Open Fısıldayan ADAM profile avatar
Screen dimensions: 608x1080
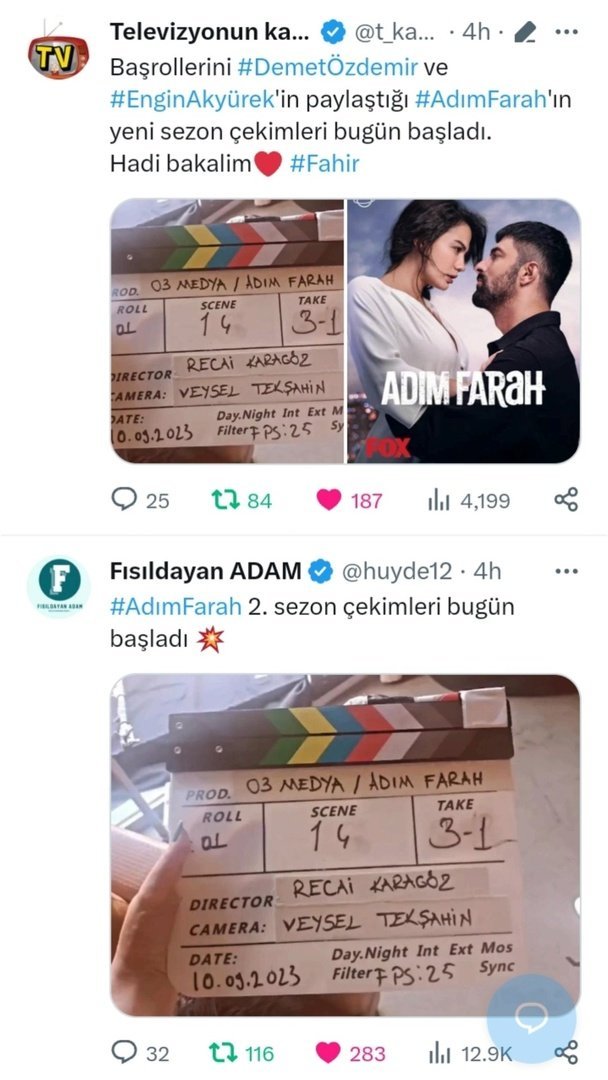point(58,589)
